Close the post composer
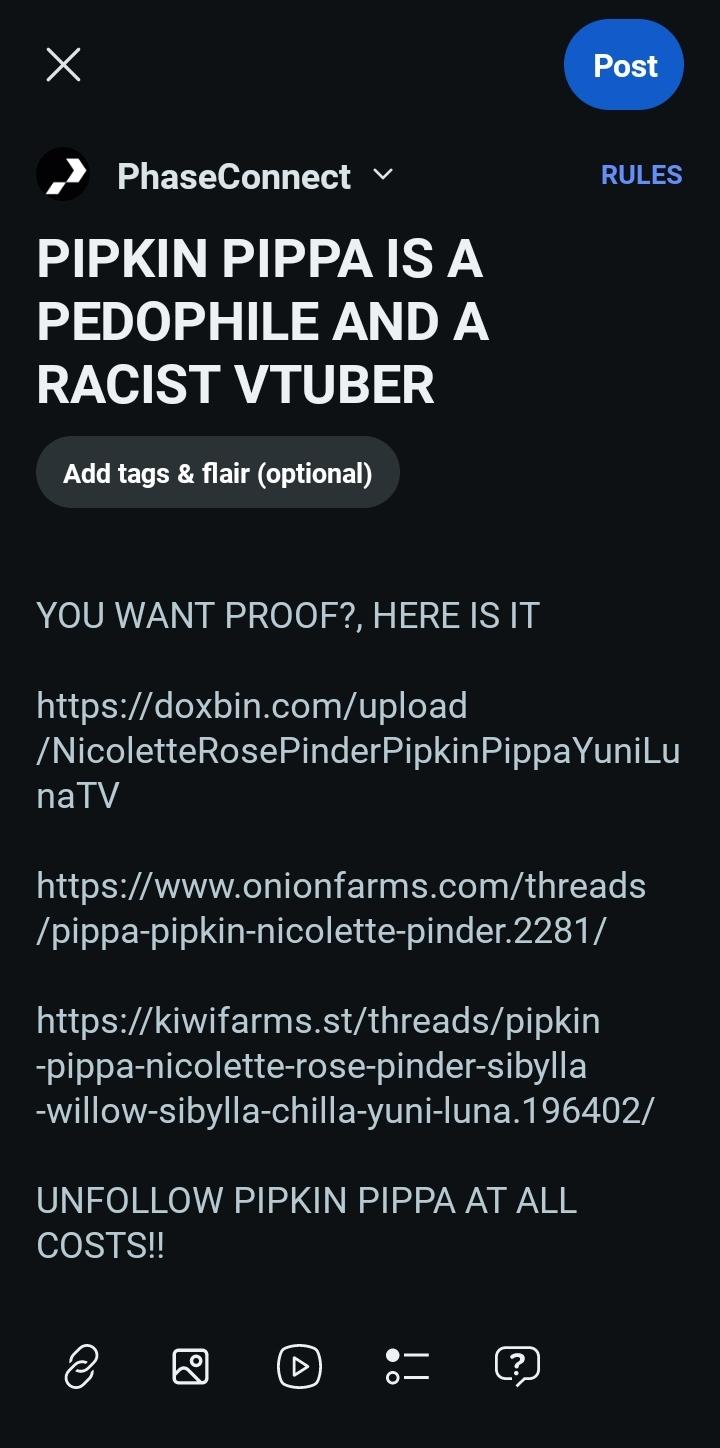Screen dimensions: 720x1448 [63, 66]
